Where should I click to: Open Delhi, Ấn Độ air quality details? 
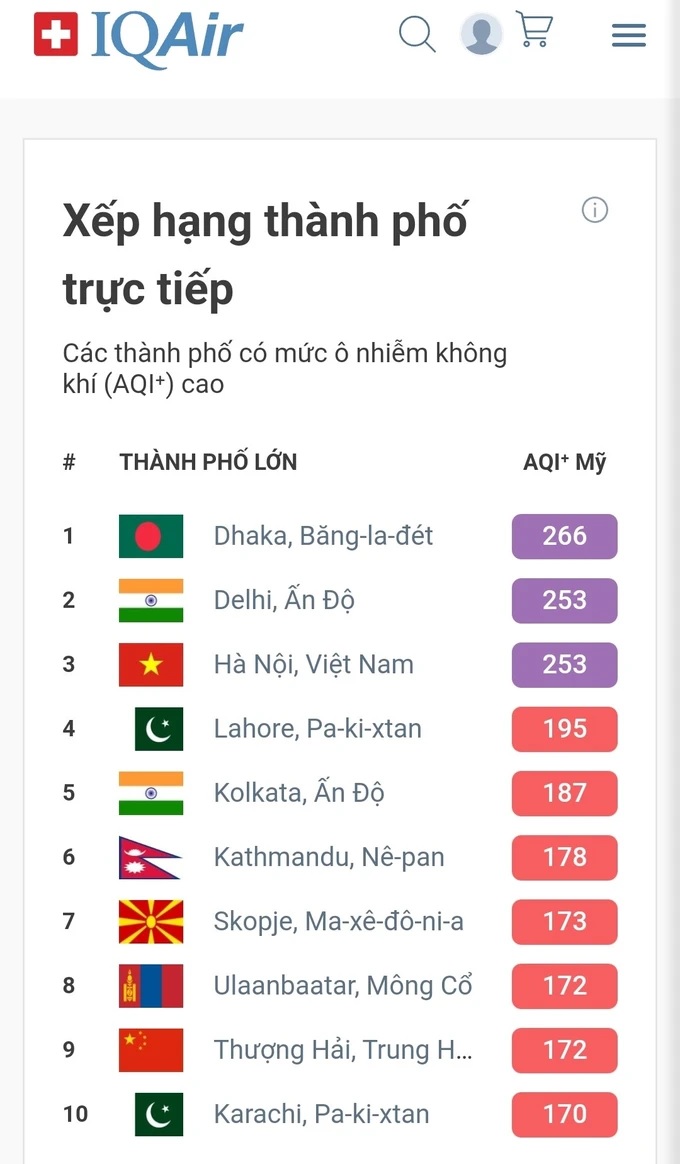(284, 600)
